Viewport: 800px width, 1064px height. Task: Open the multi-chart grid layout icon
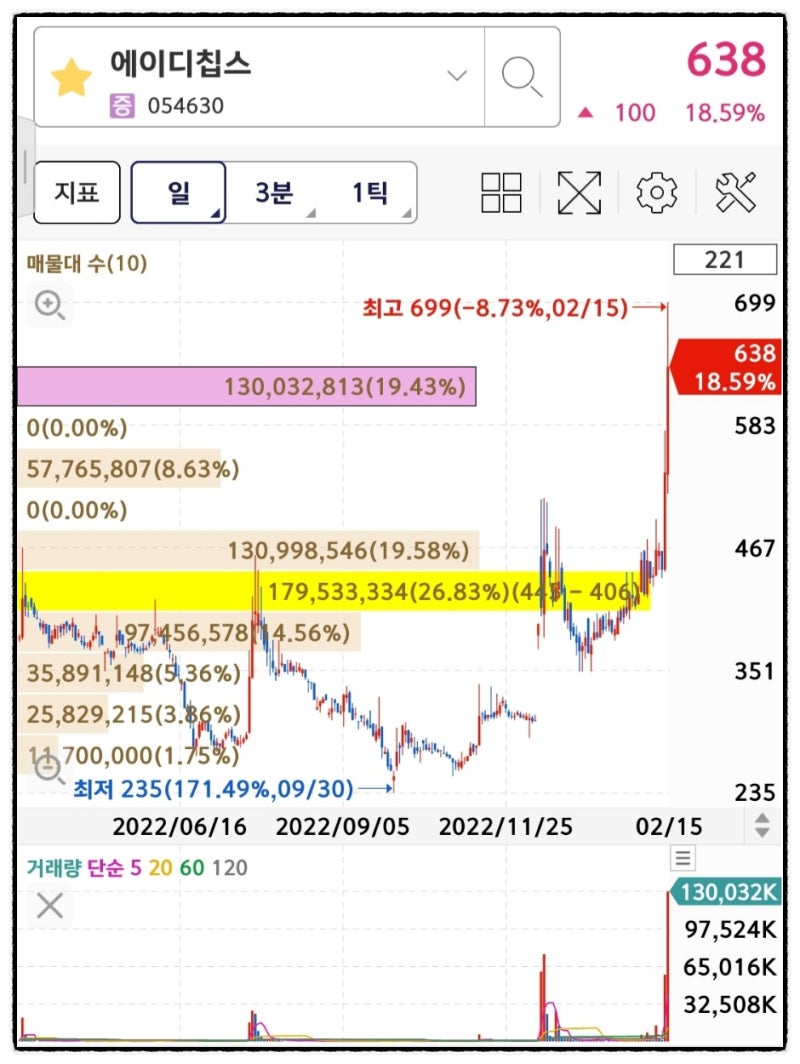(501, 191)
